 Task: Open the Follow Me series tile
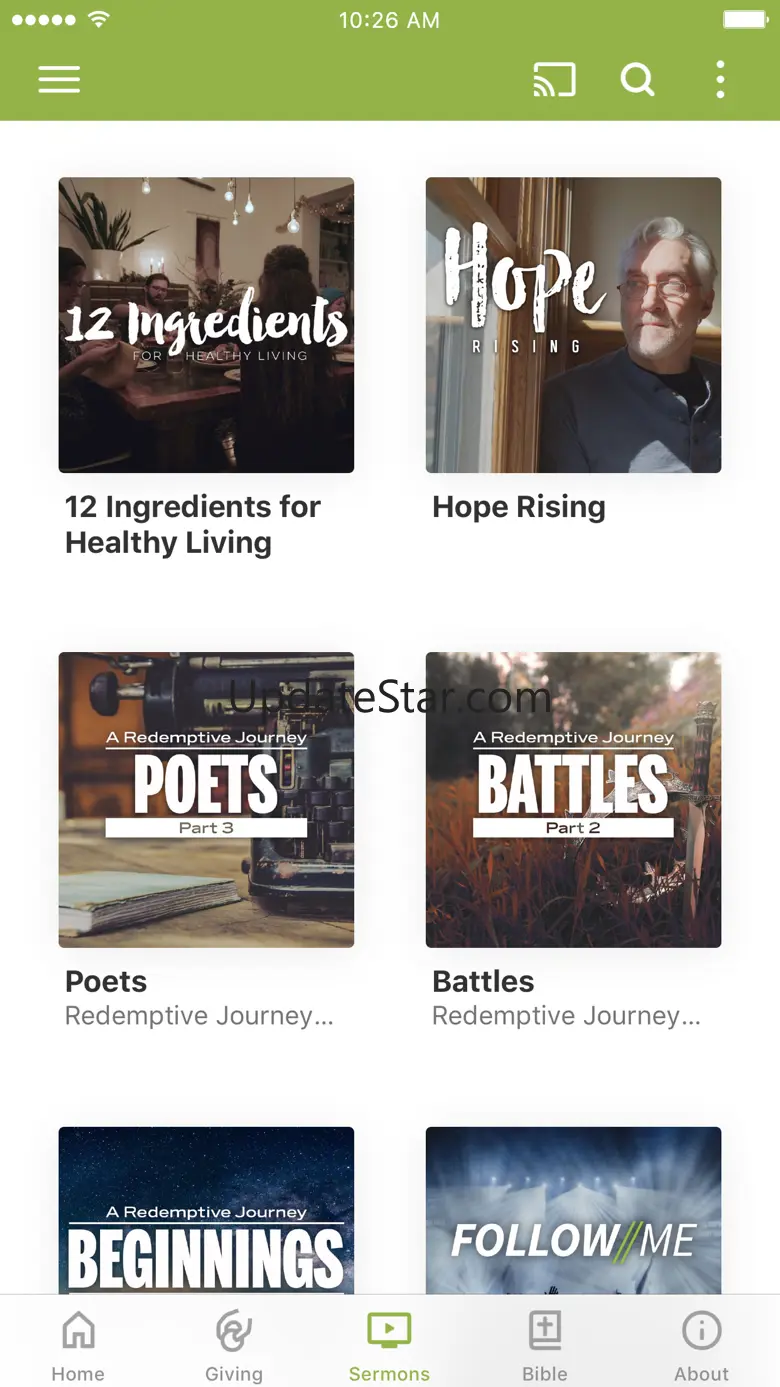[x=573, y=1211]
